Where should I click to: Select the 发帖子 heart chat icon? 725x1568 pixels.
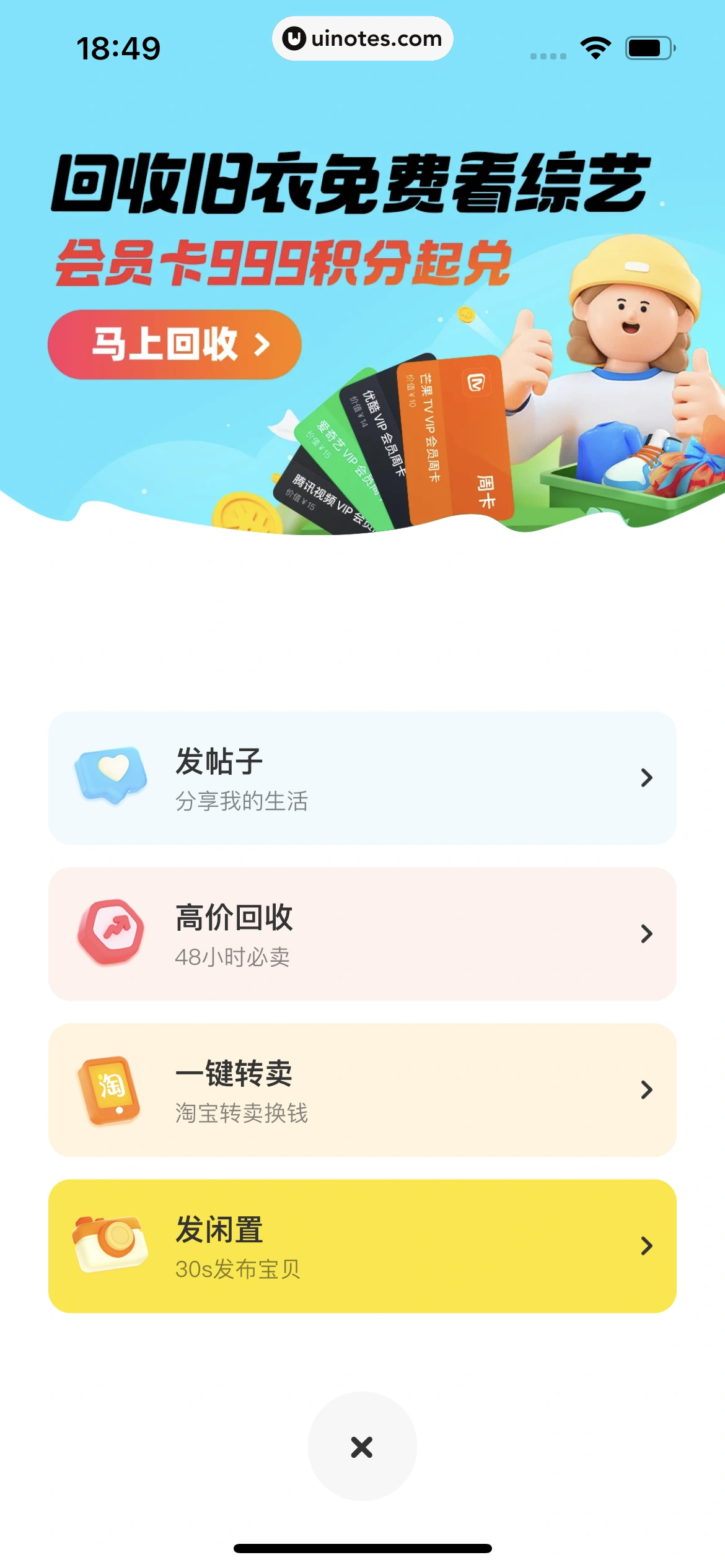click(110, 778)
